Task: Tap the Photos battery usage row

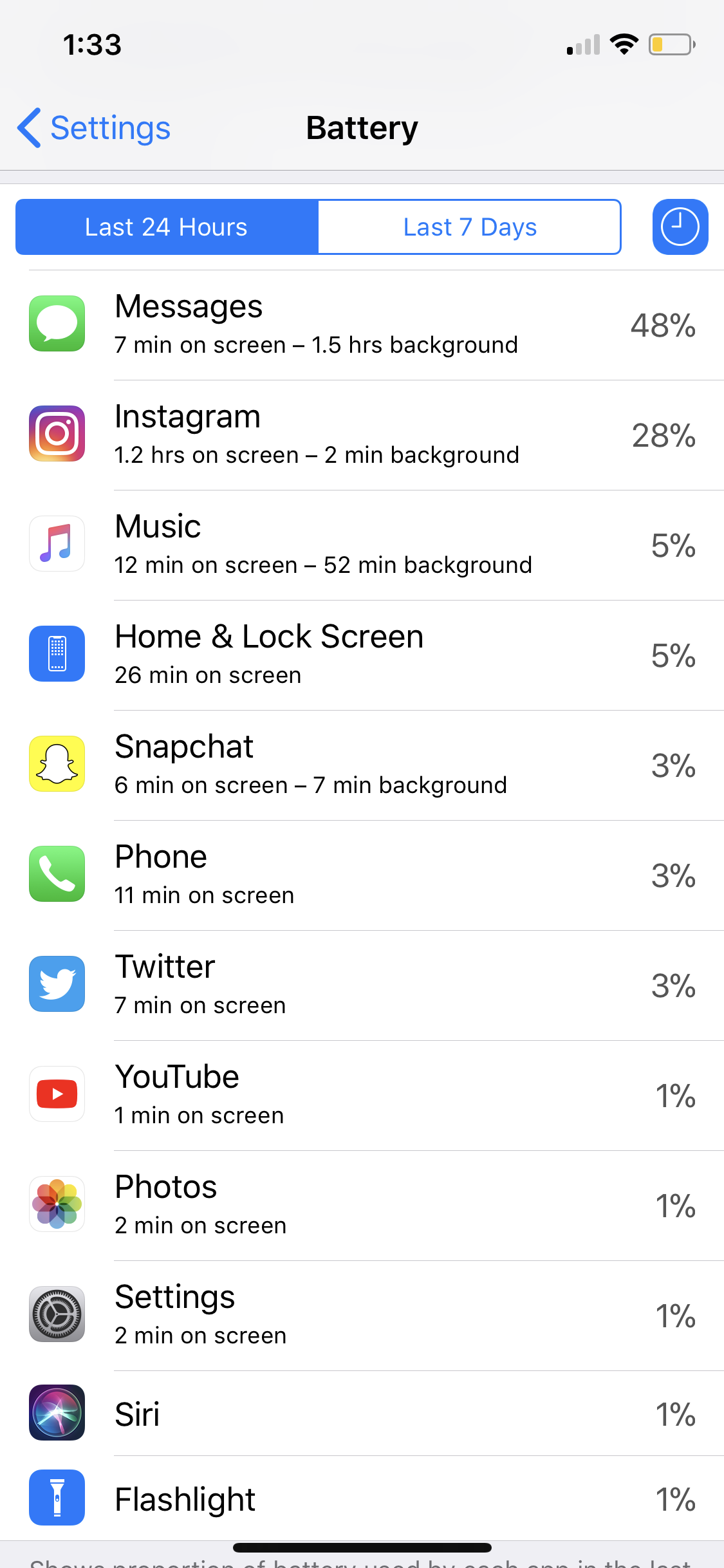Action: [x=362, y=1206]
